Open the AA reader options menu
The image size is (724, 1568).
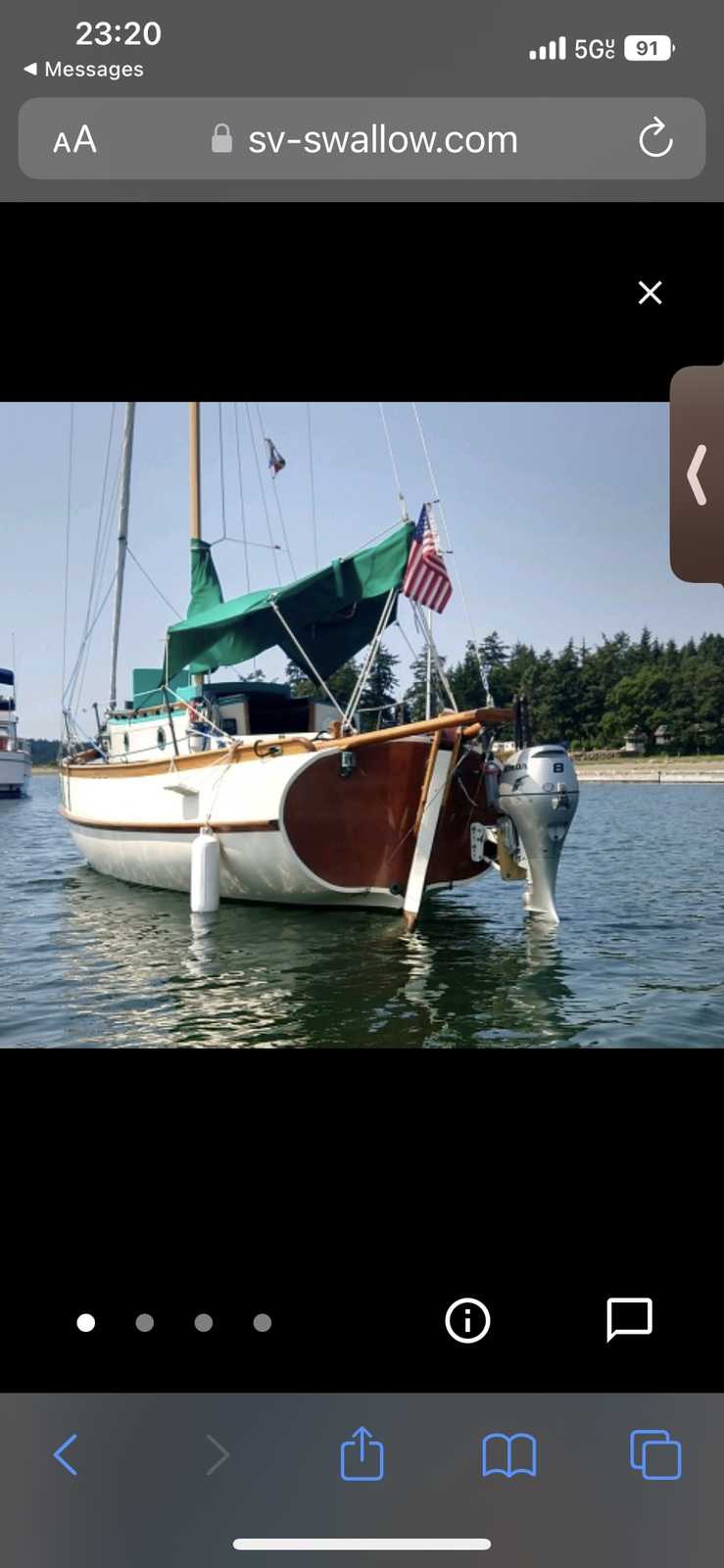(x=74, y=139)
